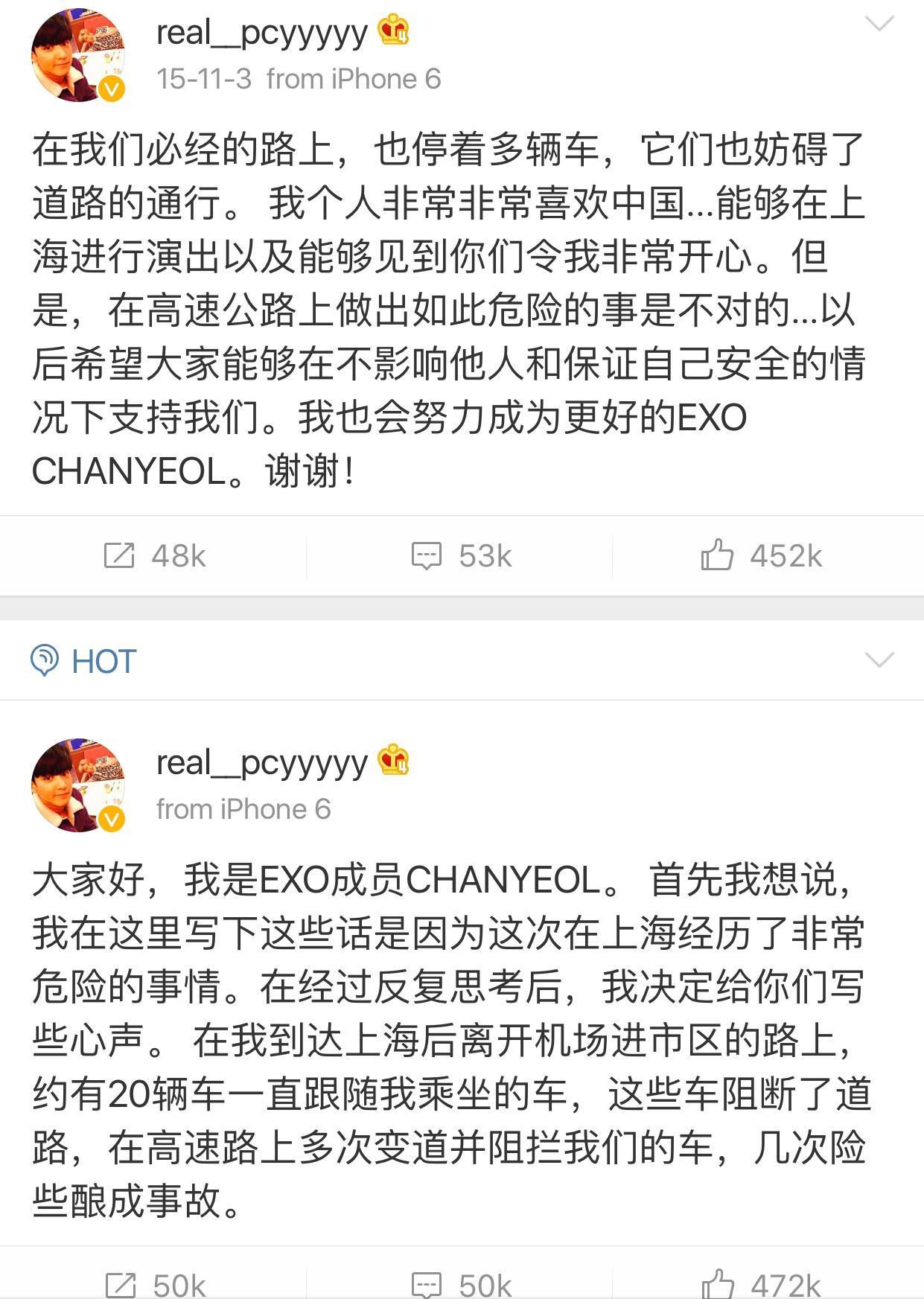This screenshot has width=924, height=1299.
Task: Open the chevron menu beside HOT
Action: click(879, 660)
